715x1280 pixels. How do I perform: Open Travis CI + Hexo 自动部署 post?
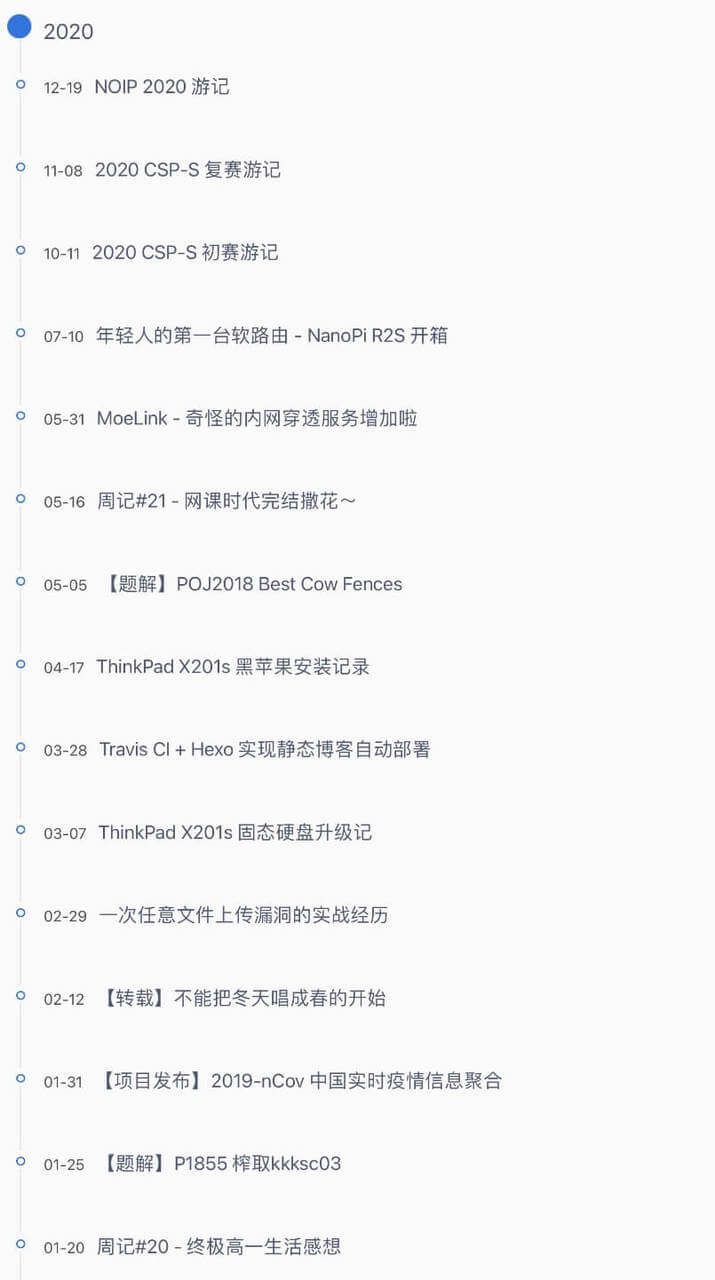tap(265, 750)
